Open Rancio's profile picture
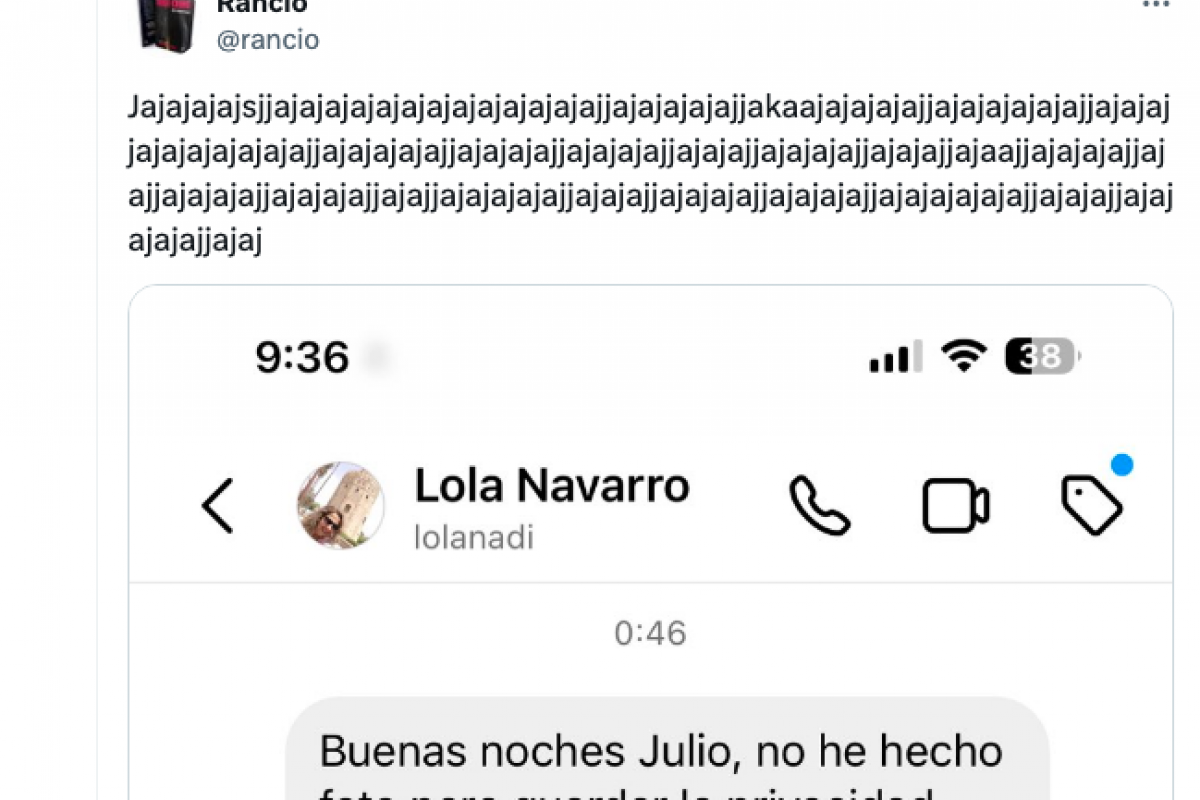Screen dimensions: 1200x800 click(x=166, y=25)
